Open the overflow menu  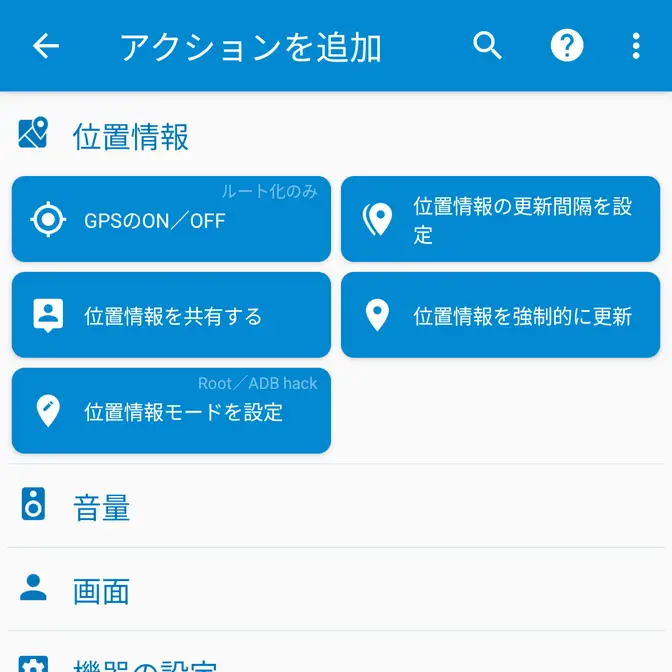tap(636, 46)
